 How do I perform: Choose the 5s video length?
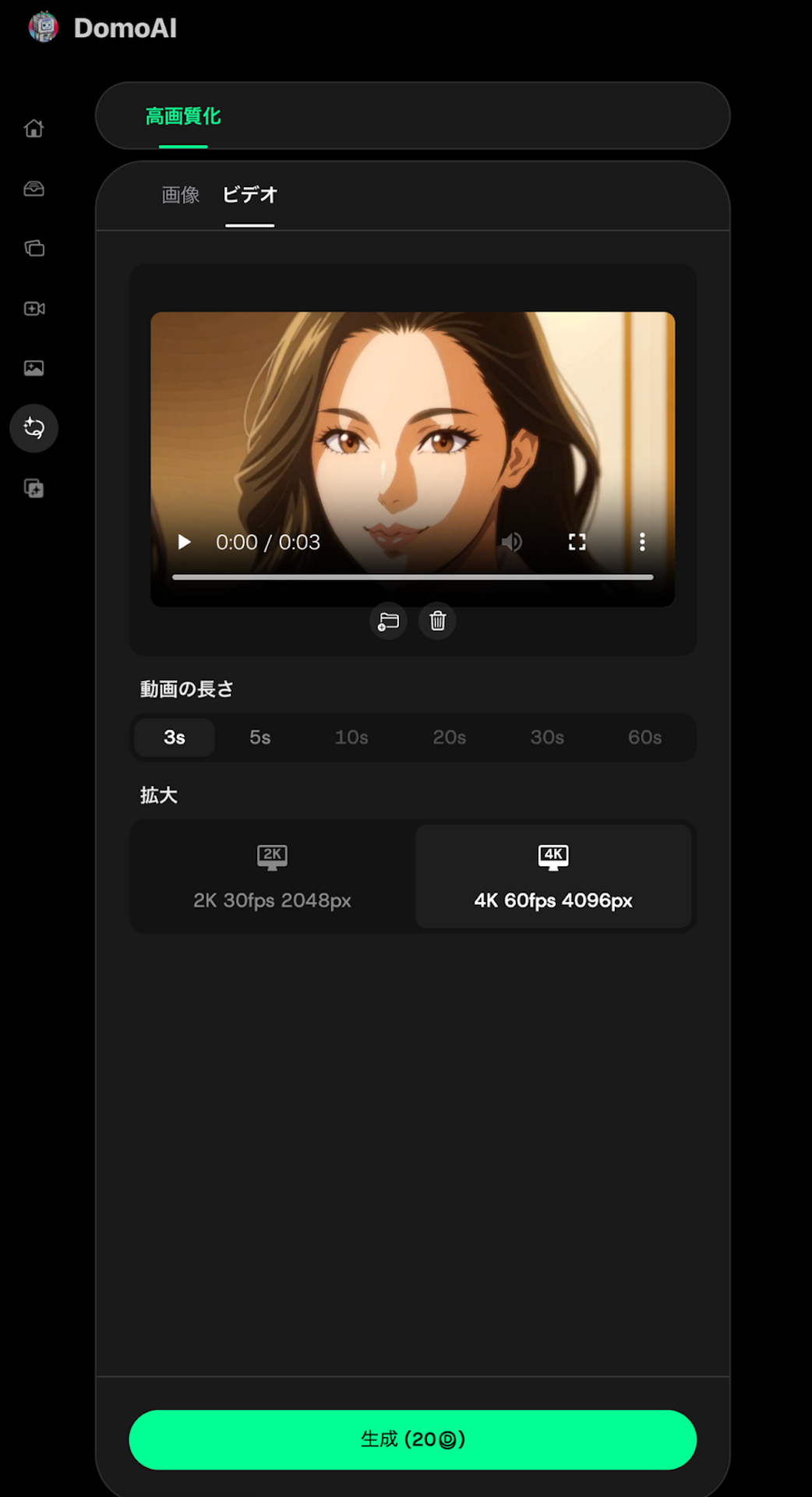point(259,738)
